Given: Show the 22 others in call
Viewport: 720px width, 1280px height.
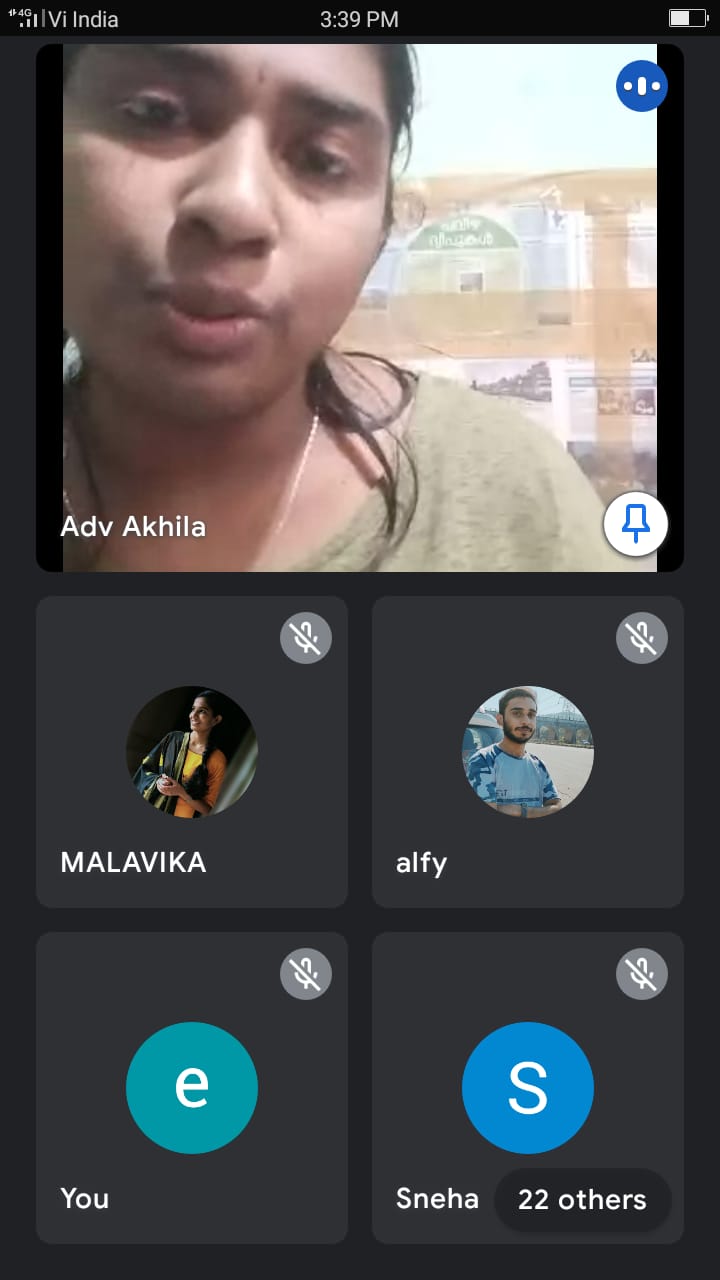Looking at the screenshot, I should 582,1200.
